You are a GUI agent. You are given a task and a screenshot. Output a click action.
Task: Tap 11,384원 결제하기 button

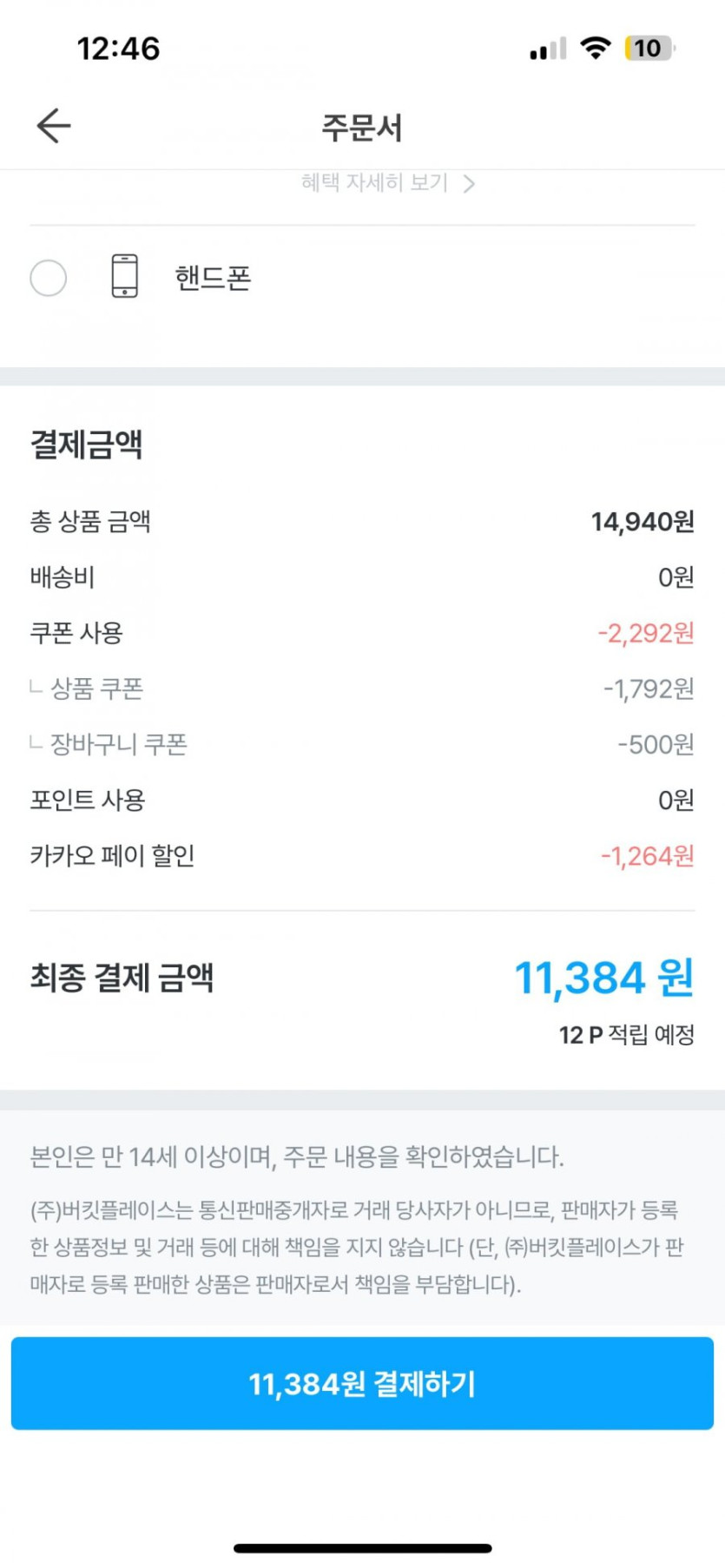point(362,1383)
